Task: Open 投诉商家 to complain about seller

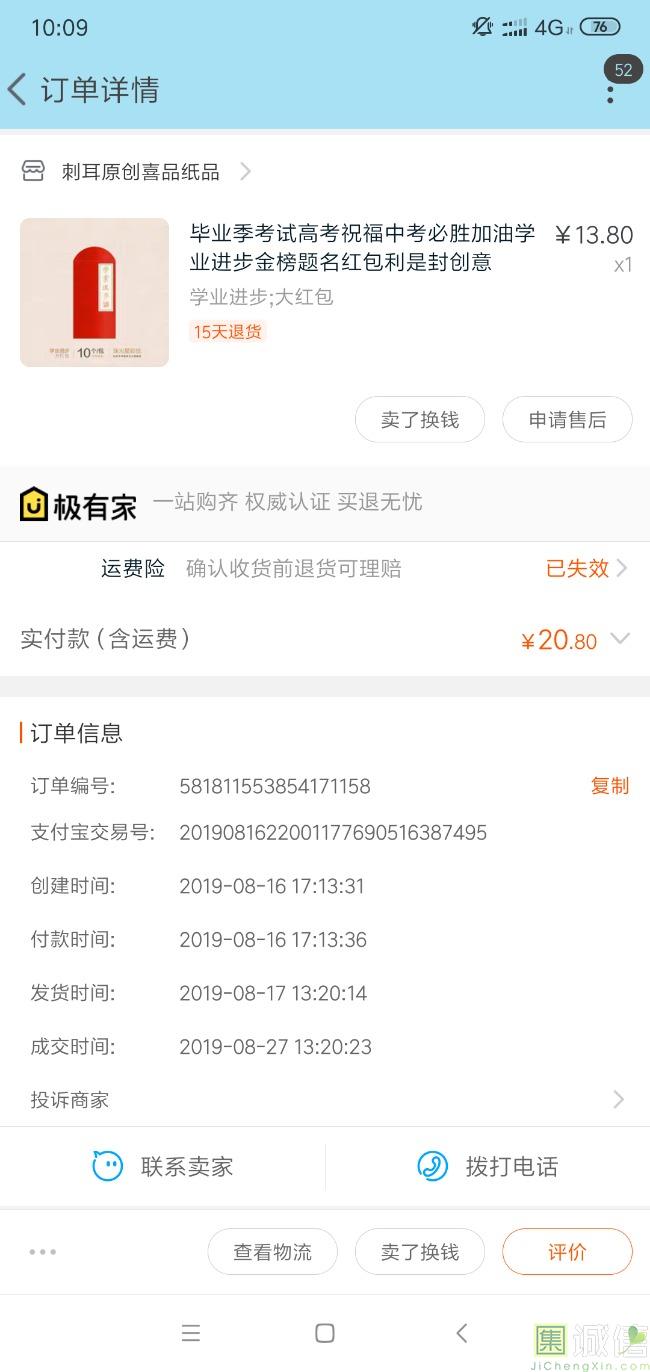Action: click(x=325, y=1100)
